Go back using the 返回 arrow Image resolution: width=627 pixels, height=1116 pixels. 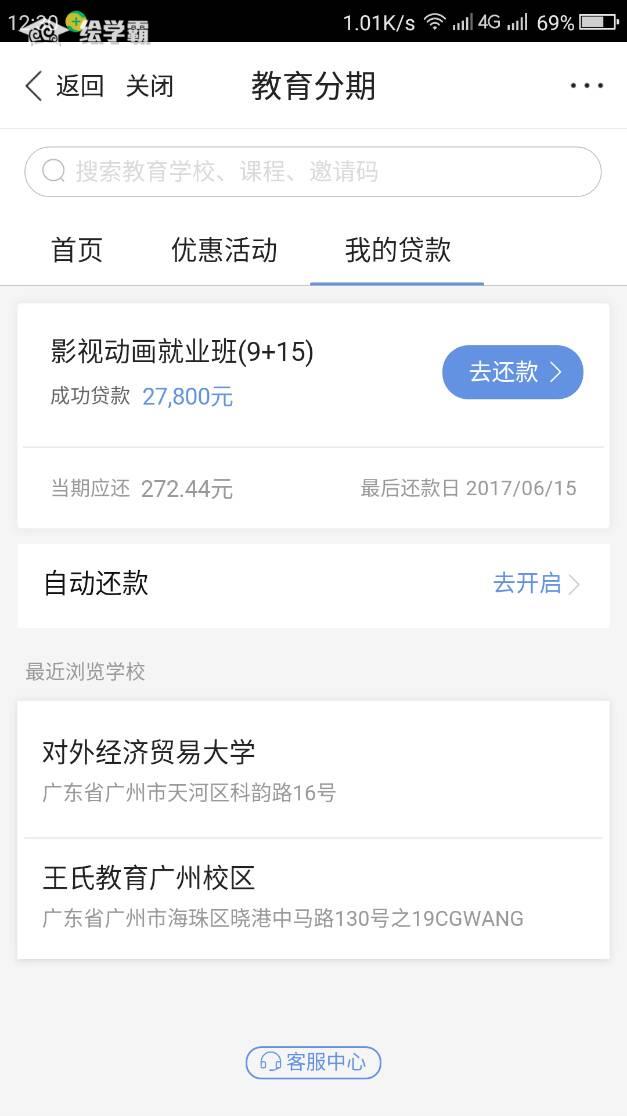[63, 86]
